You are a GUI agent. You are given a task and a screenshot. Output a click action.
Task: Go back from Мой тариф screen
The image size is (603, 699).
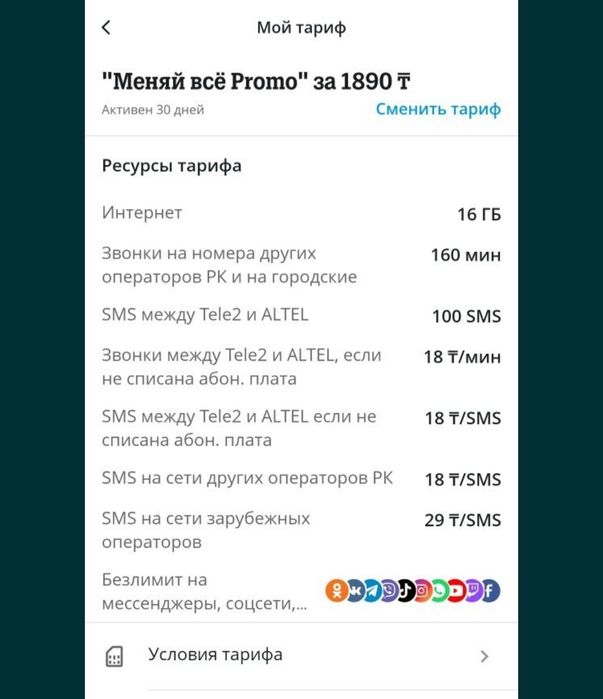point(107,28)
